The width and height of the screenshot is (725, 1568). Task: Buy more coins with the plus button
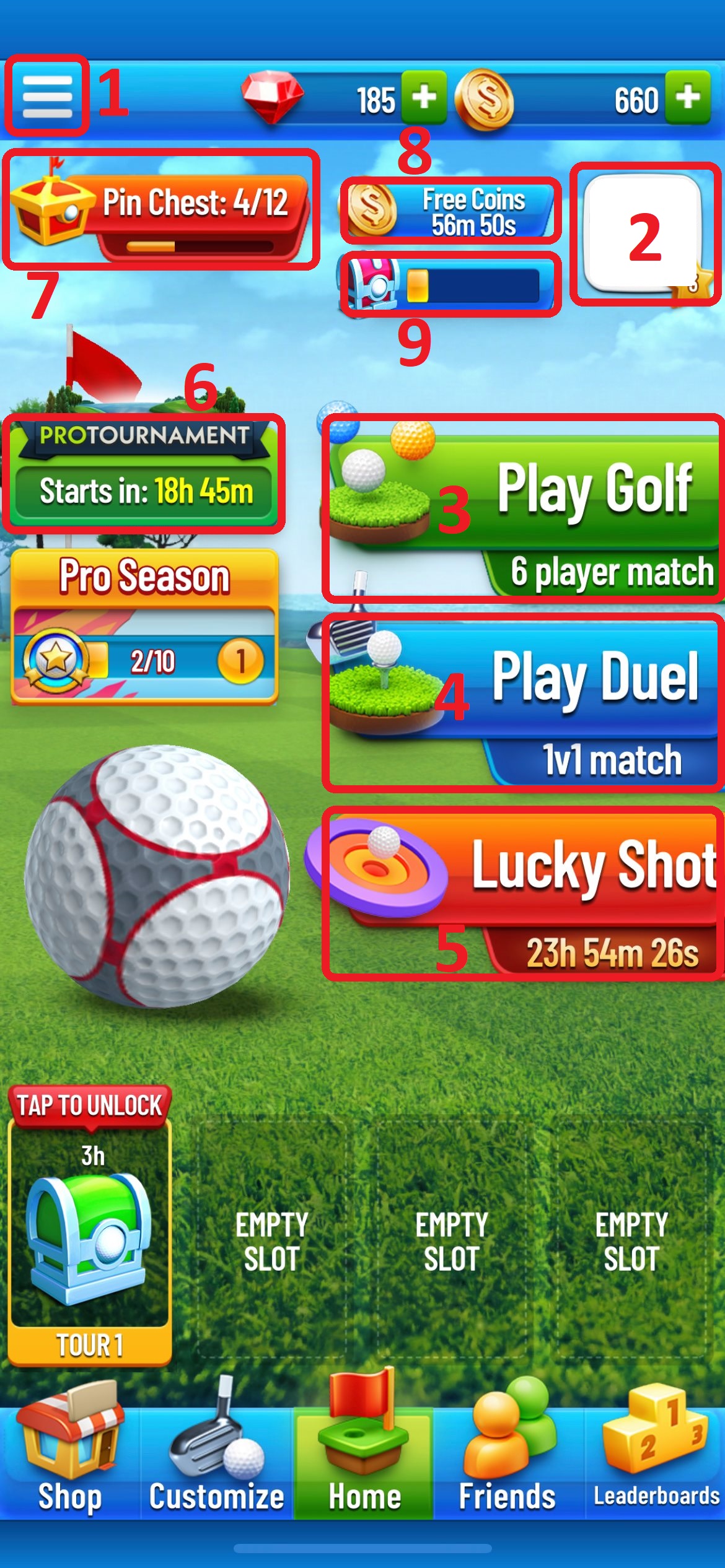pos(688,97)
